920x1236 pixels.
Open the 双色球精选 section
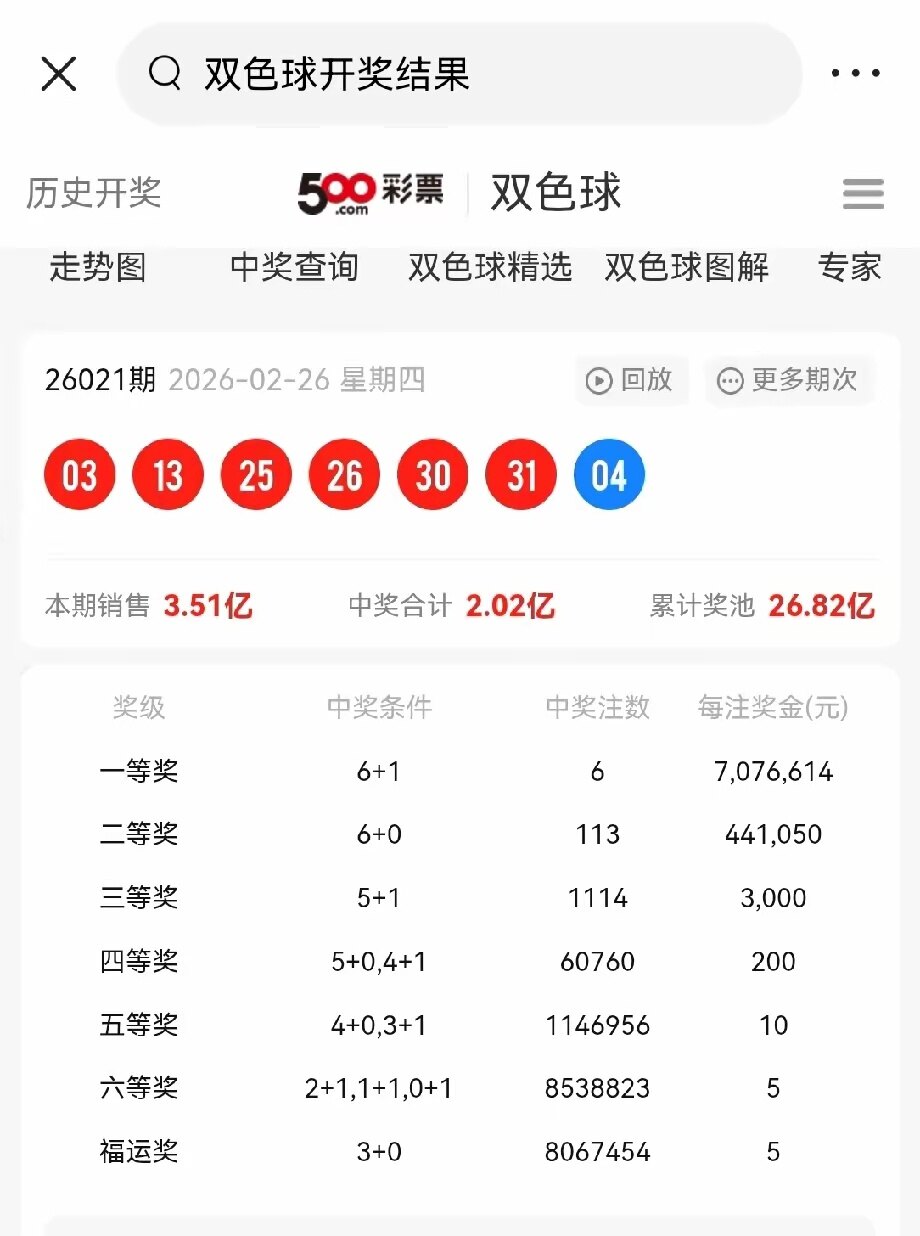click(490, 267)
